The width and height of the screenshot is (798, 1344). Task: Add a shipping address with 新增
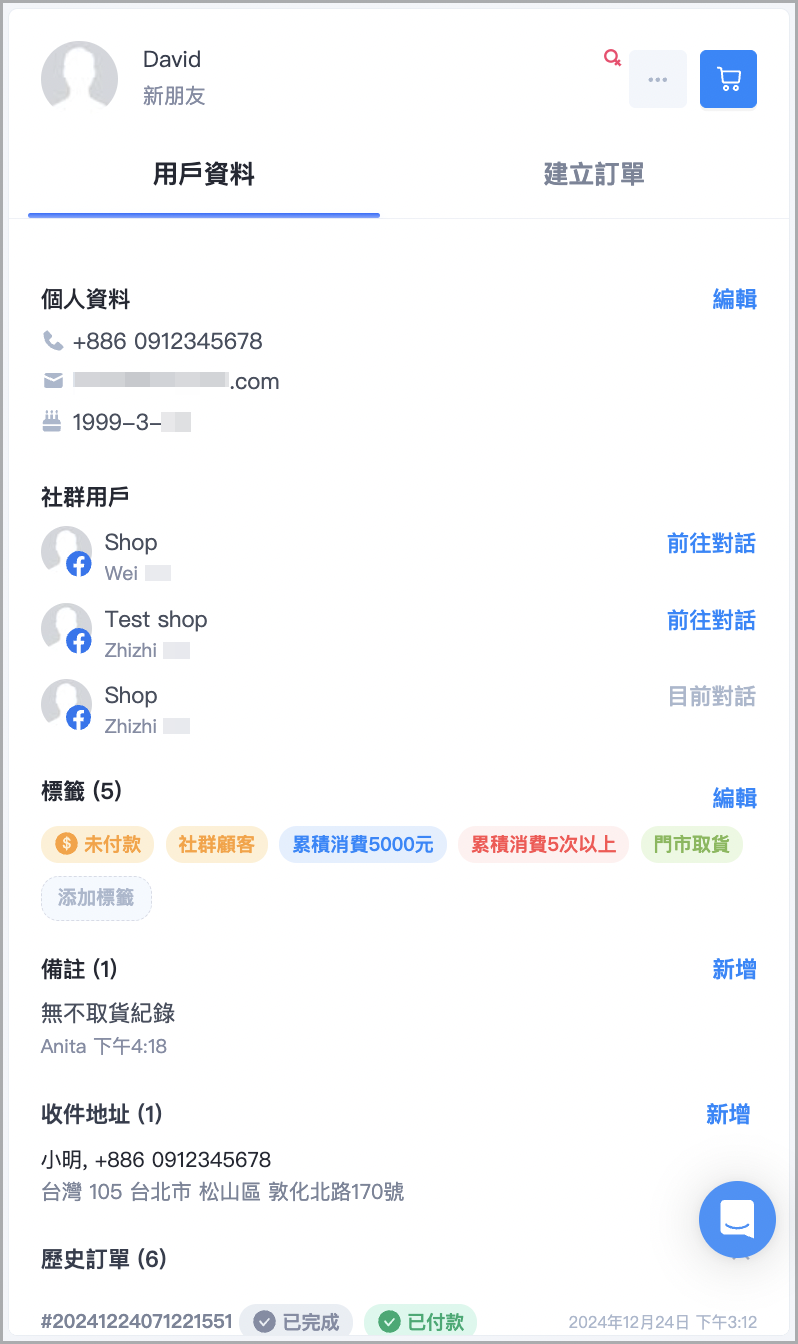[x=728, y=1114]
